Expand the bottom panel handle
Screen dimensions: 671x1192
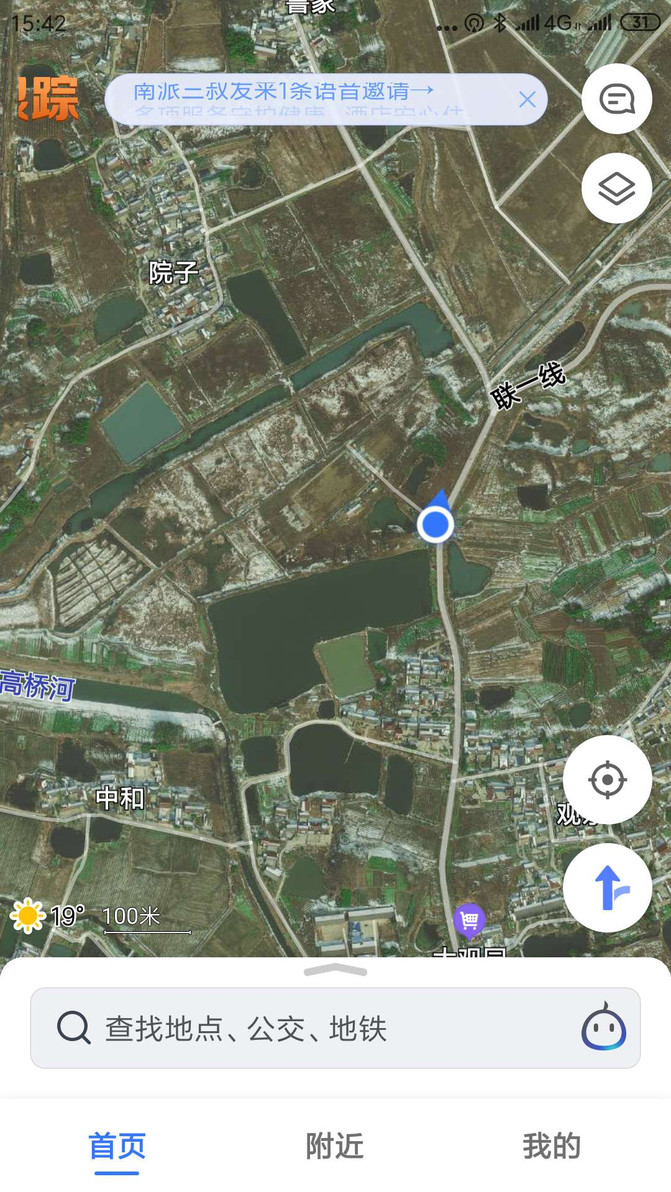[335, 969]
